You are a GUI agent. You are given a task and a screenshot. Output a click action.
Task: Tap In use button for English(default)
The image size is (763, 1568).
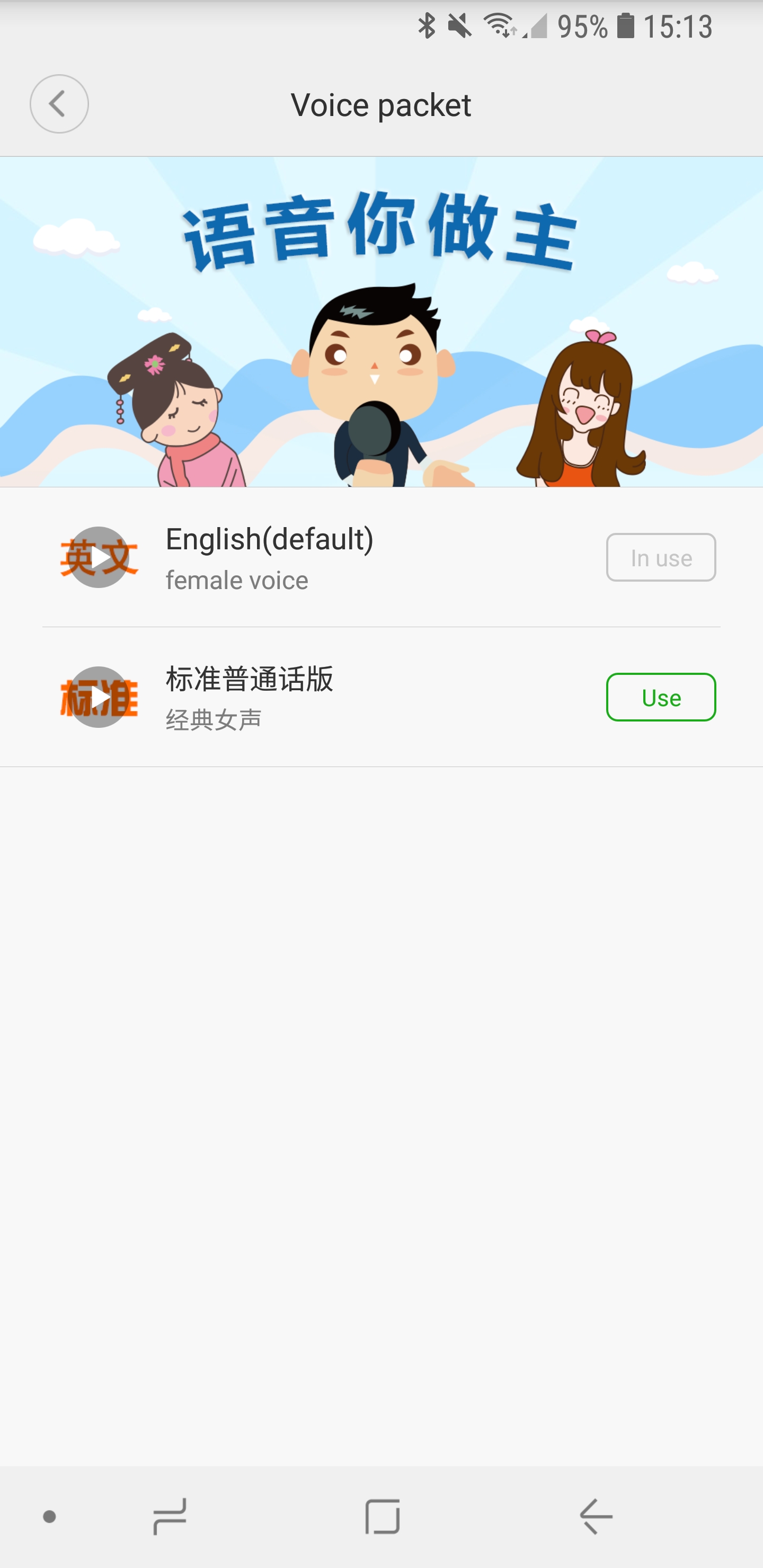pos(660,558)
